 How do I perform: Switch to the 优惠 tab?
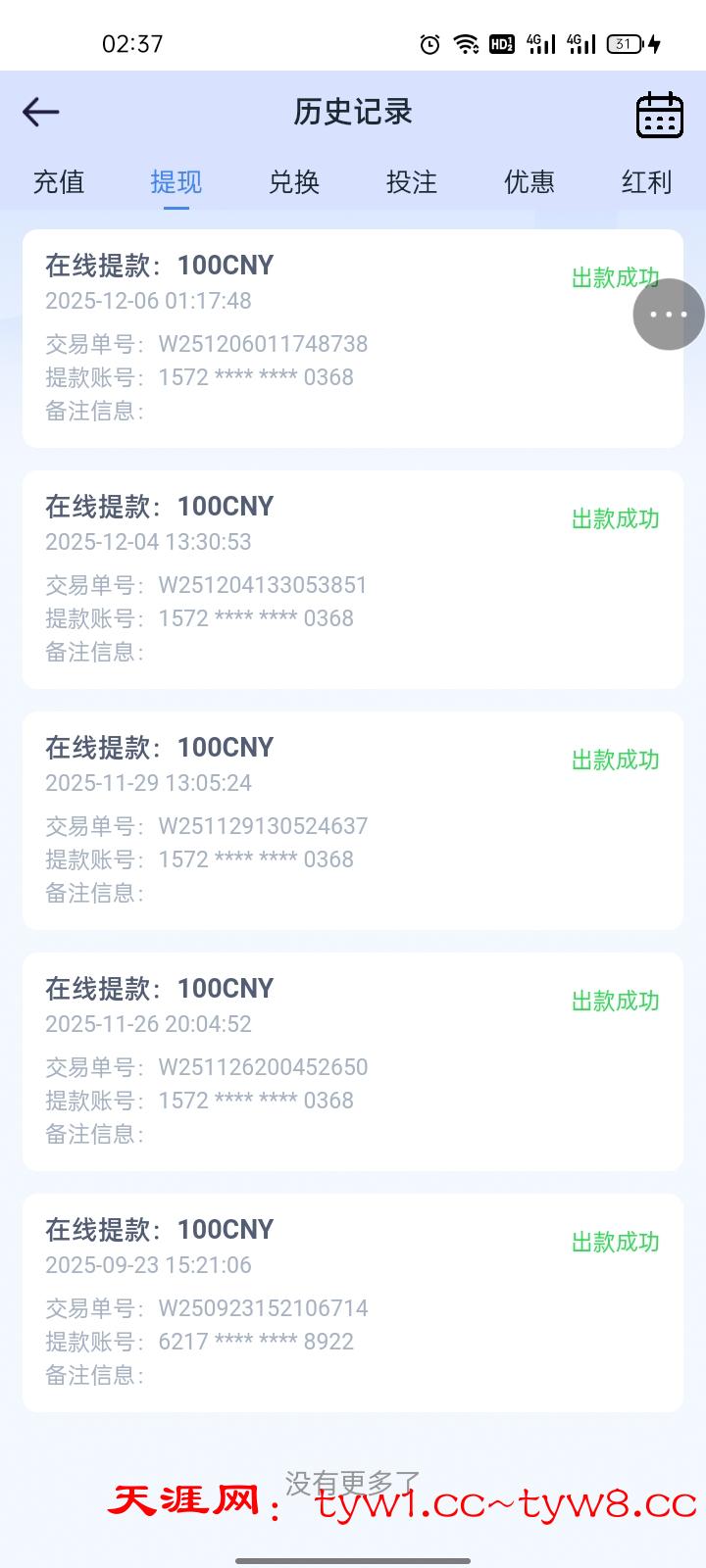[x=529, y=182]
